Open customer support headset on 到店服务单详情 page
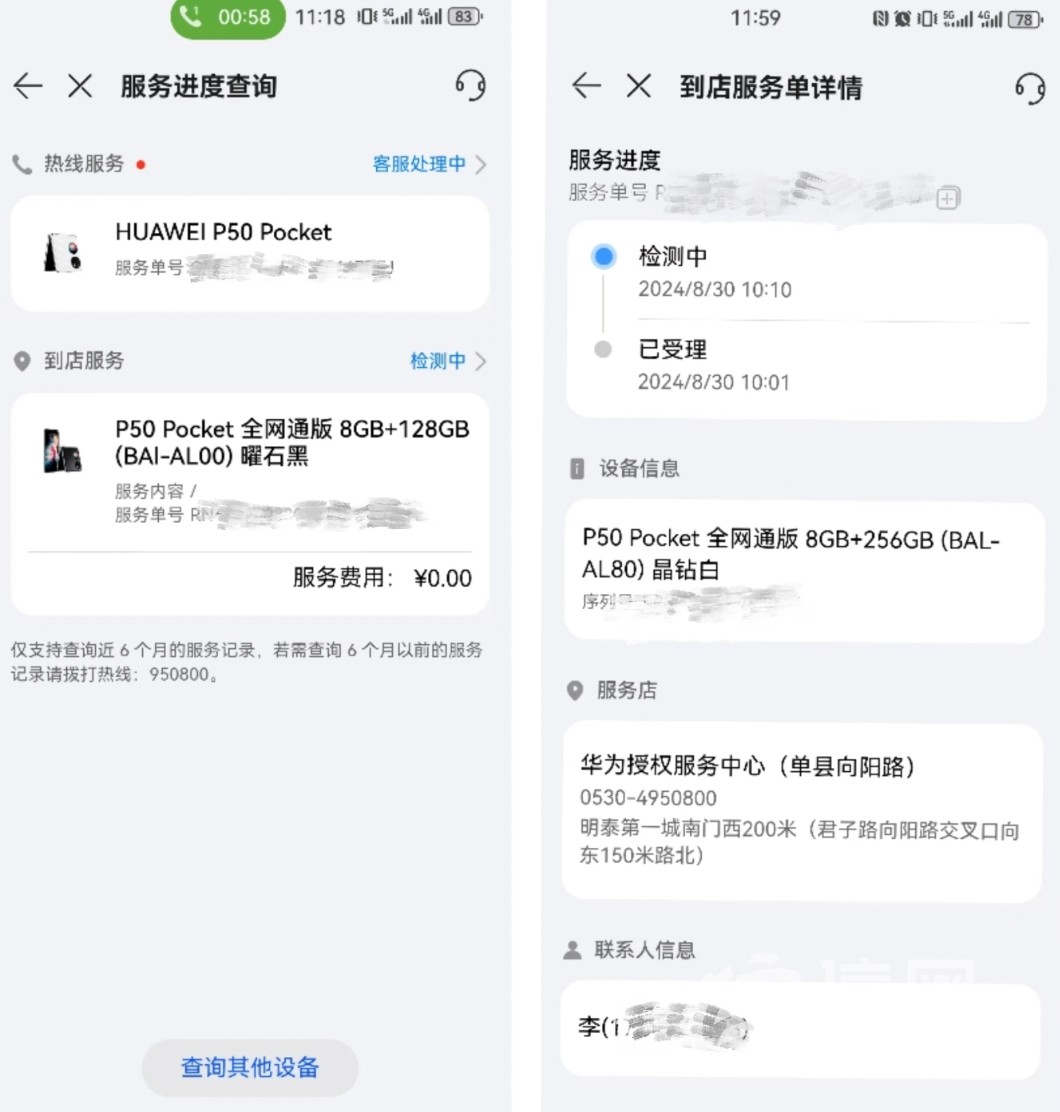The width and height of the screenshot is (1060, 1112). tap(1030, 88)
